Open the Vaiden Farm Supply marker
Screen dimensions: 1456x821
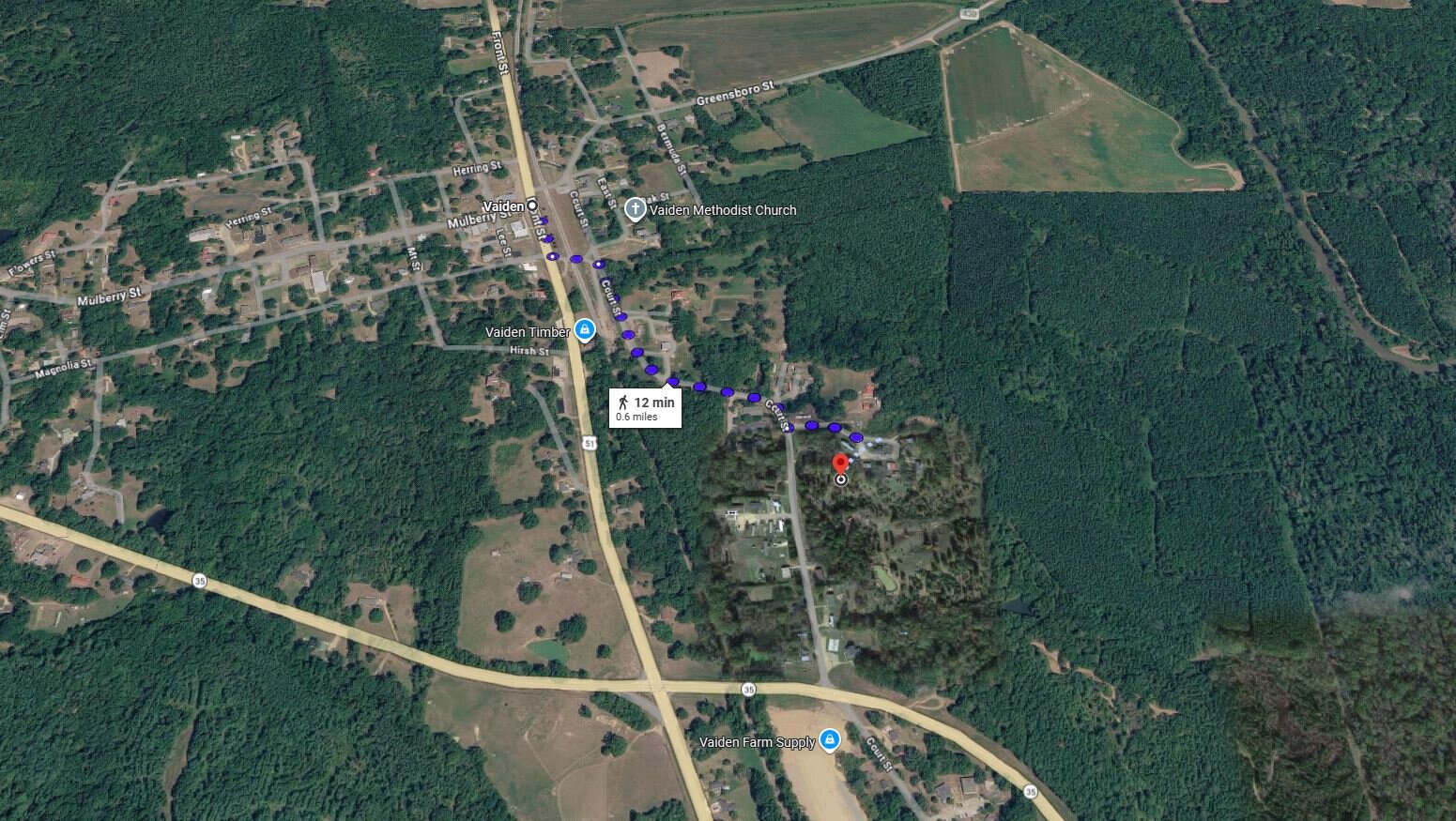tap(828, 741)
